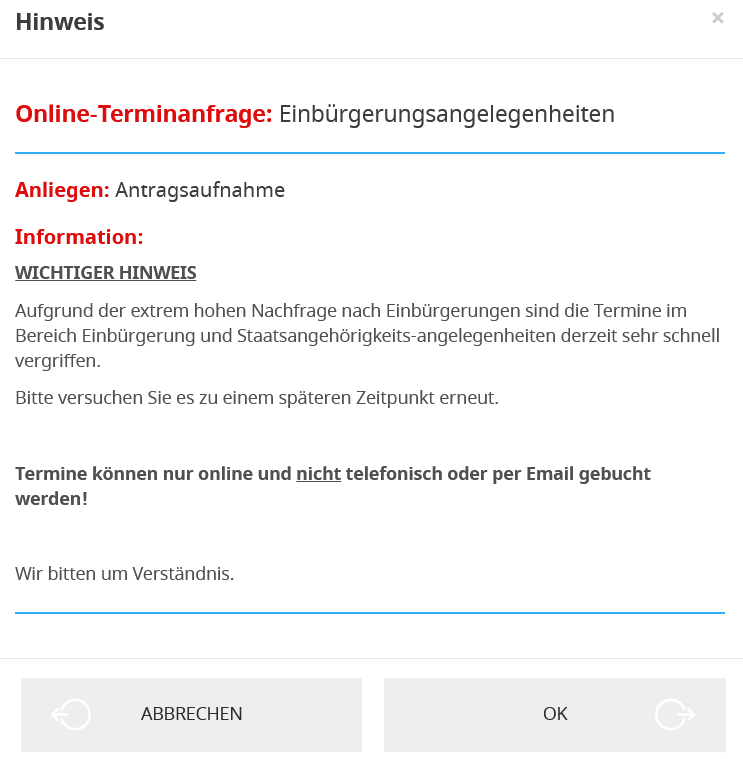Close the Hinweis dialog

coord(717,18)
